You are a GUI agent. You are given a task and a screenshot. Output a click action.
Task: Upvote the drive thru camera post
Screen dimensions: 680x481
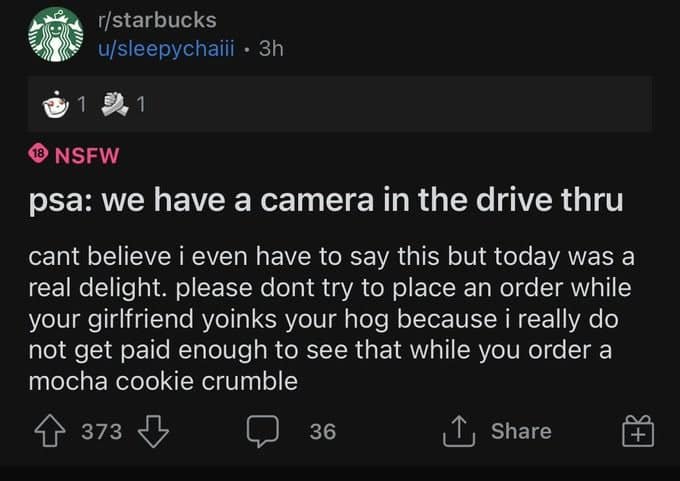(x=50, y=431)
